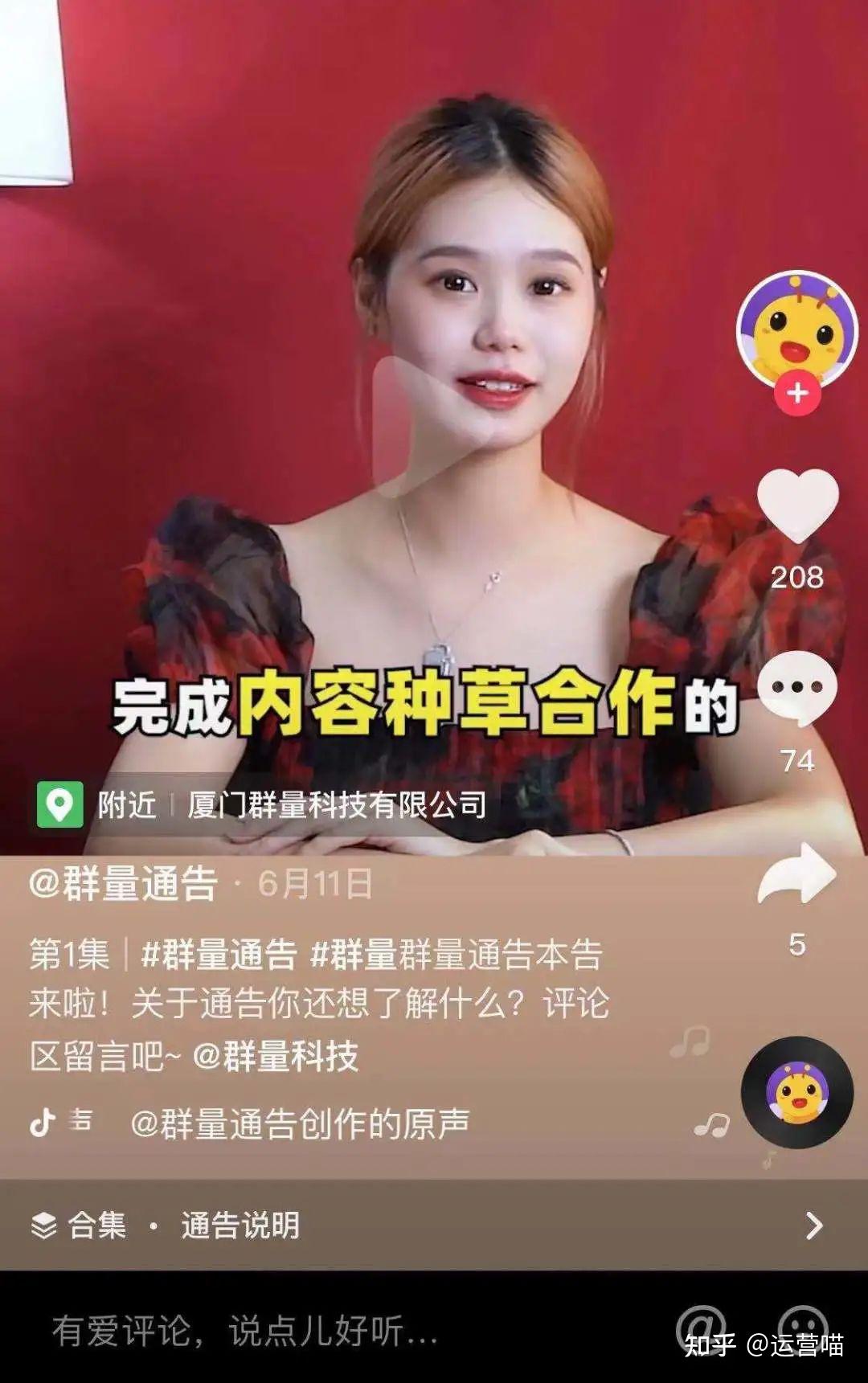Open the original sound by 群量通告

tap(299, 1123)
